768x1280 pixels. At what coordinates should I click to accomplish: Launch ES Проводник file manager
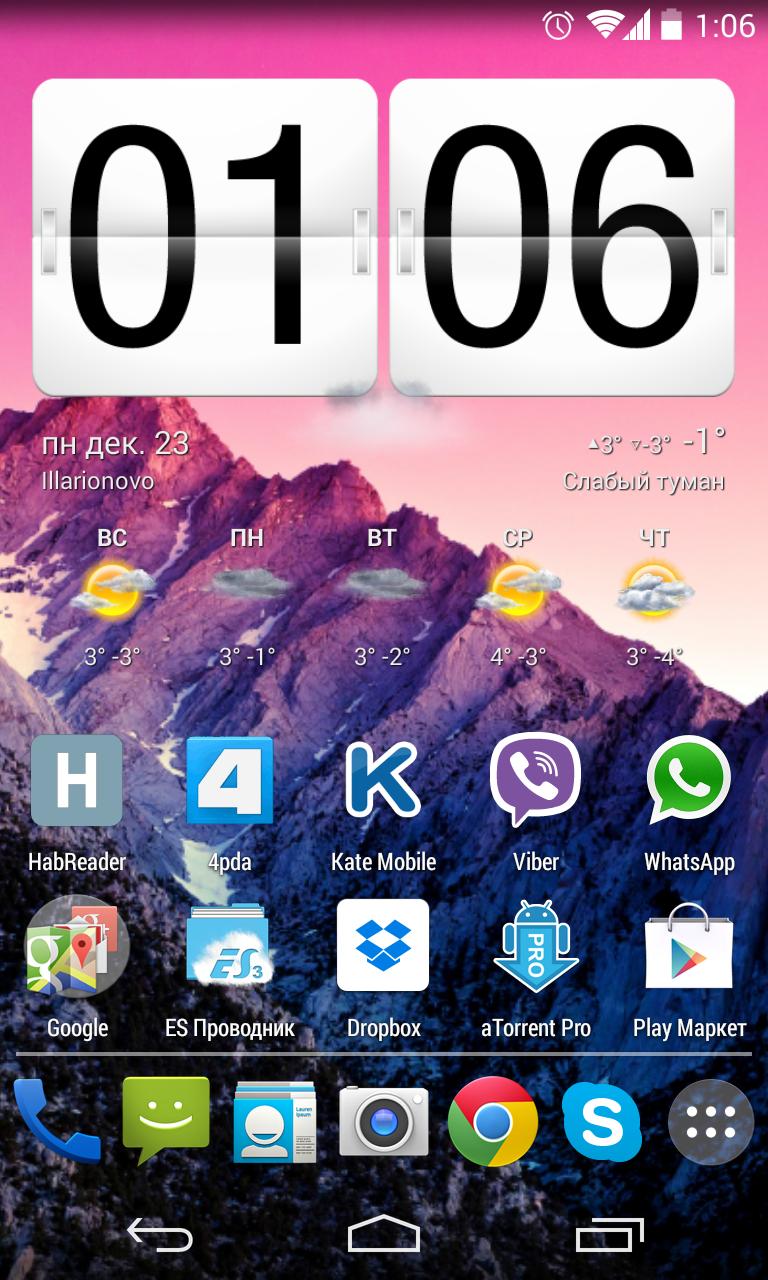[x=230, y=947]
